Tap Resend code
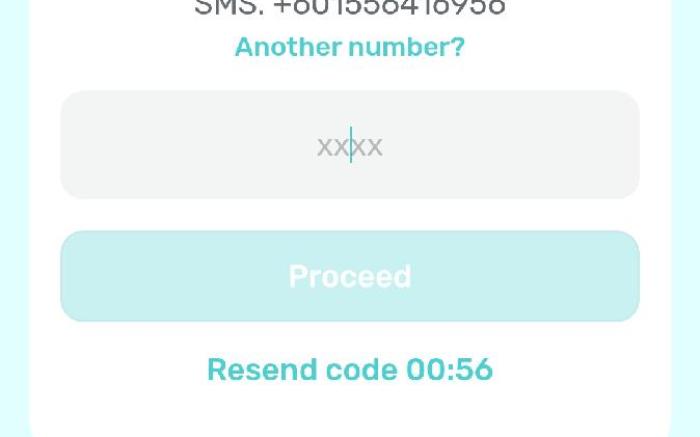The image size is (700, 437). 349,369
